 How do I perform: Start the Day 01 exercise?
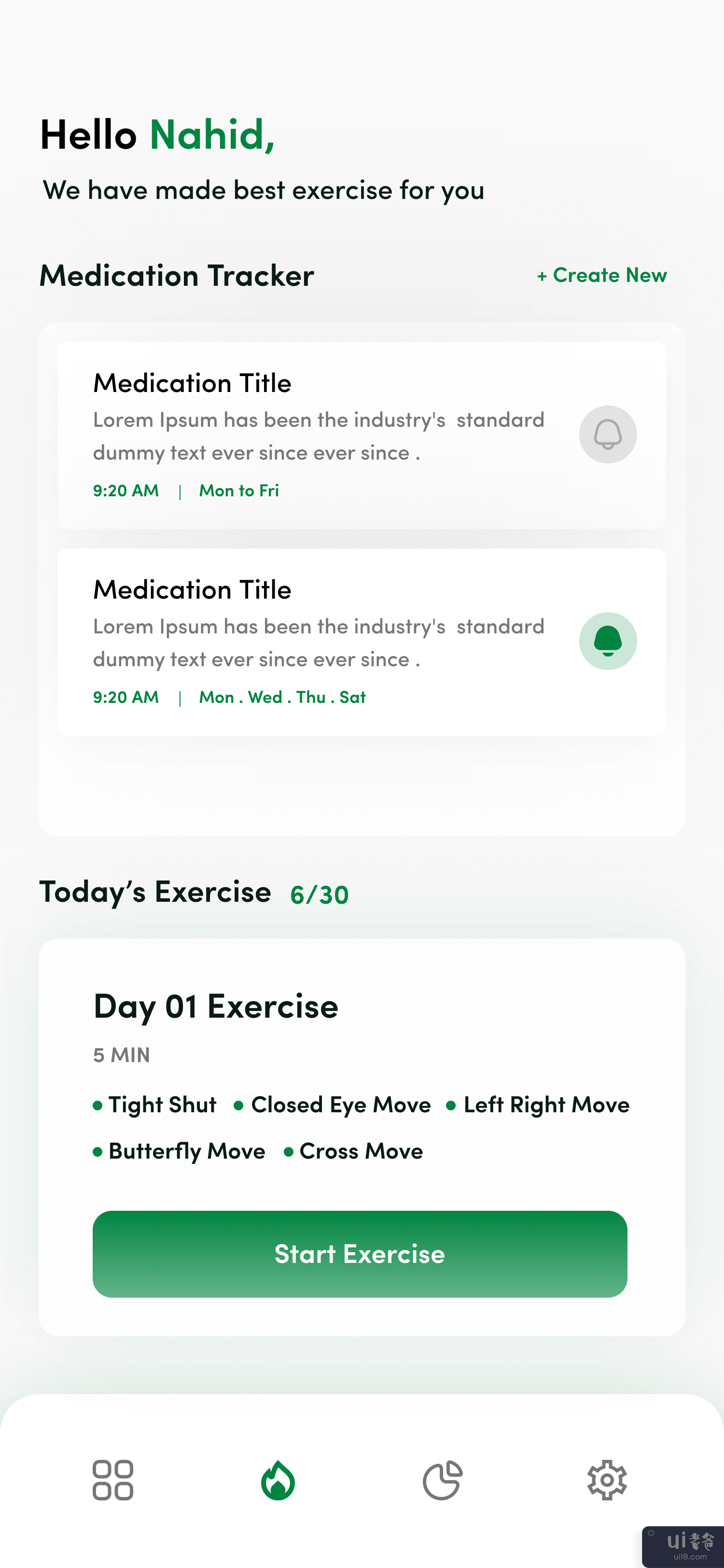click(x=360, y=1254)
